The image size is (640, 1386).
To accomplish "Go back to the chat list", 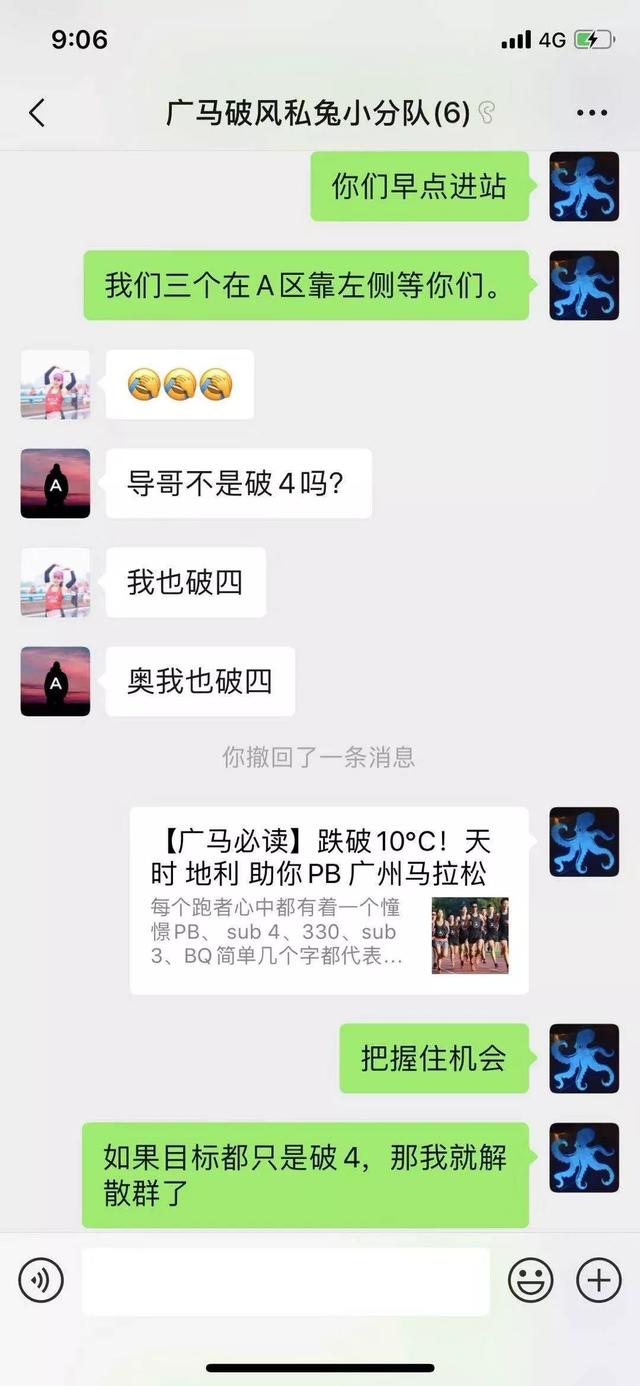I will [37, 113].
